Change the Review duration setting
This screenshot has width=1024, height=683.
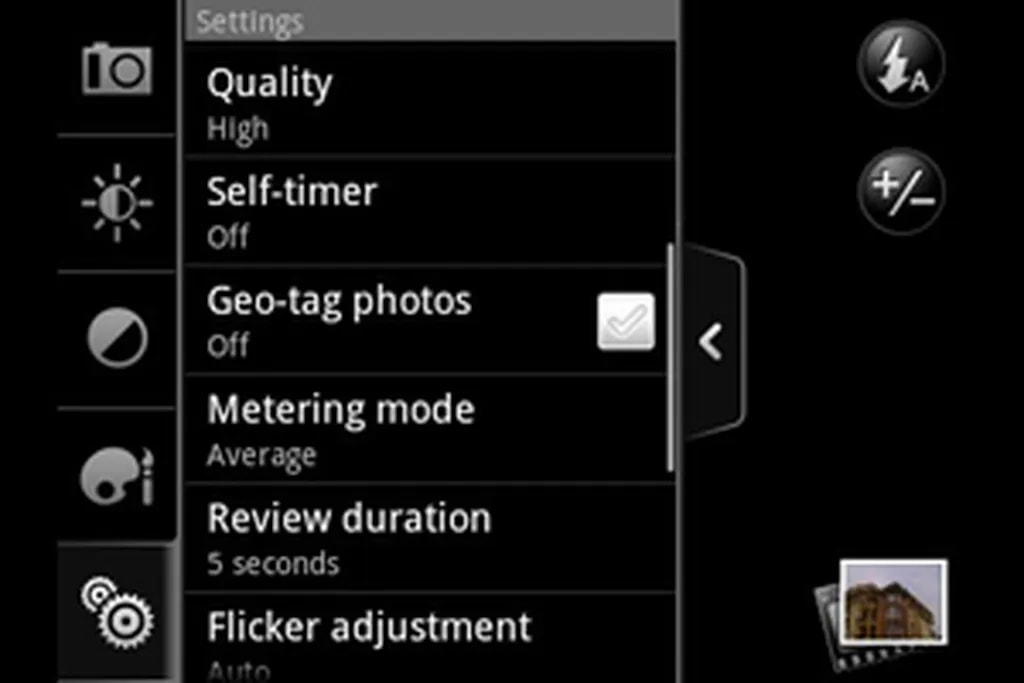point(430,537)
